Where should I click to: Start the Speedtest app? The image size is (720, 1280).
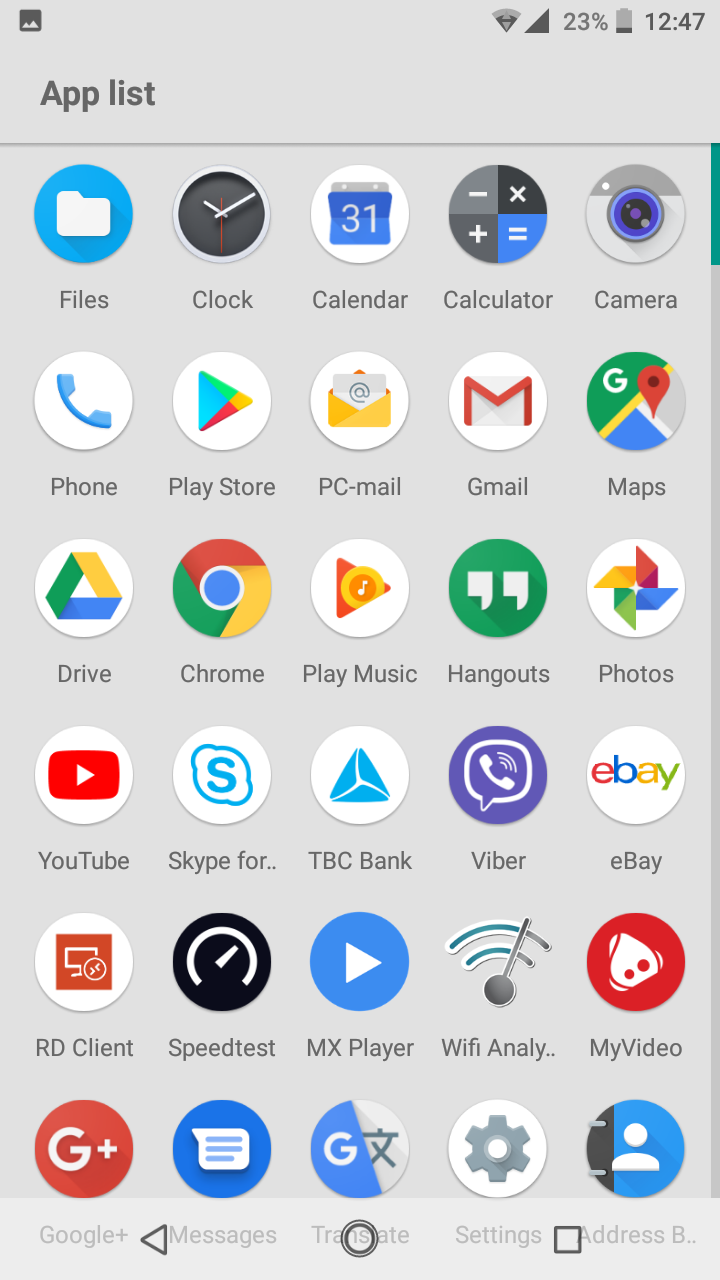tap(222, 963)
